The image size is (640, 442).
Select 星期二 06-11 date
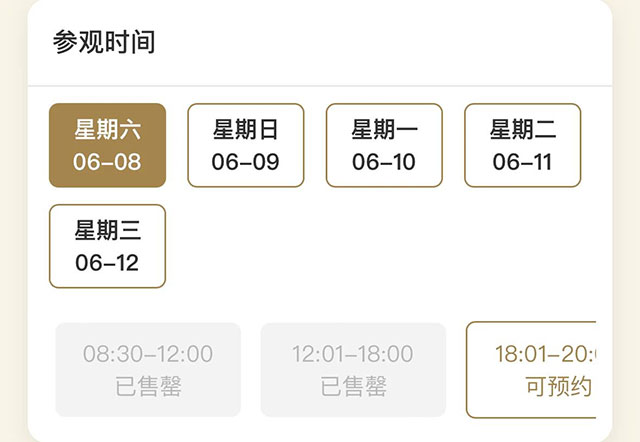click(521, 145)
